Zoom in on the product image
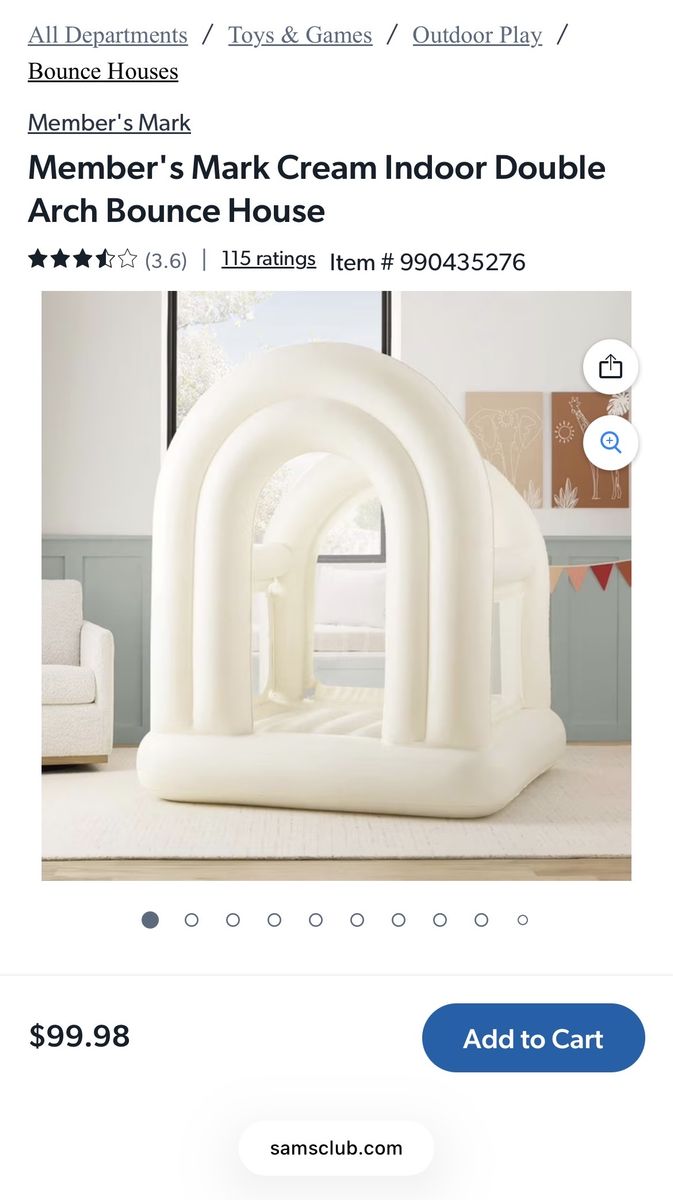673x1200 pixels. click(610, 443)
